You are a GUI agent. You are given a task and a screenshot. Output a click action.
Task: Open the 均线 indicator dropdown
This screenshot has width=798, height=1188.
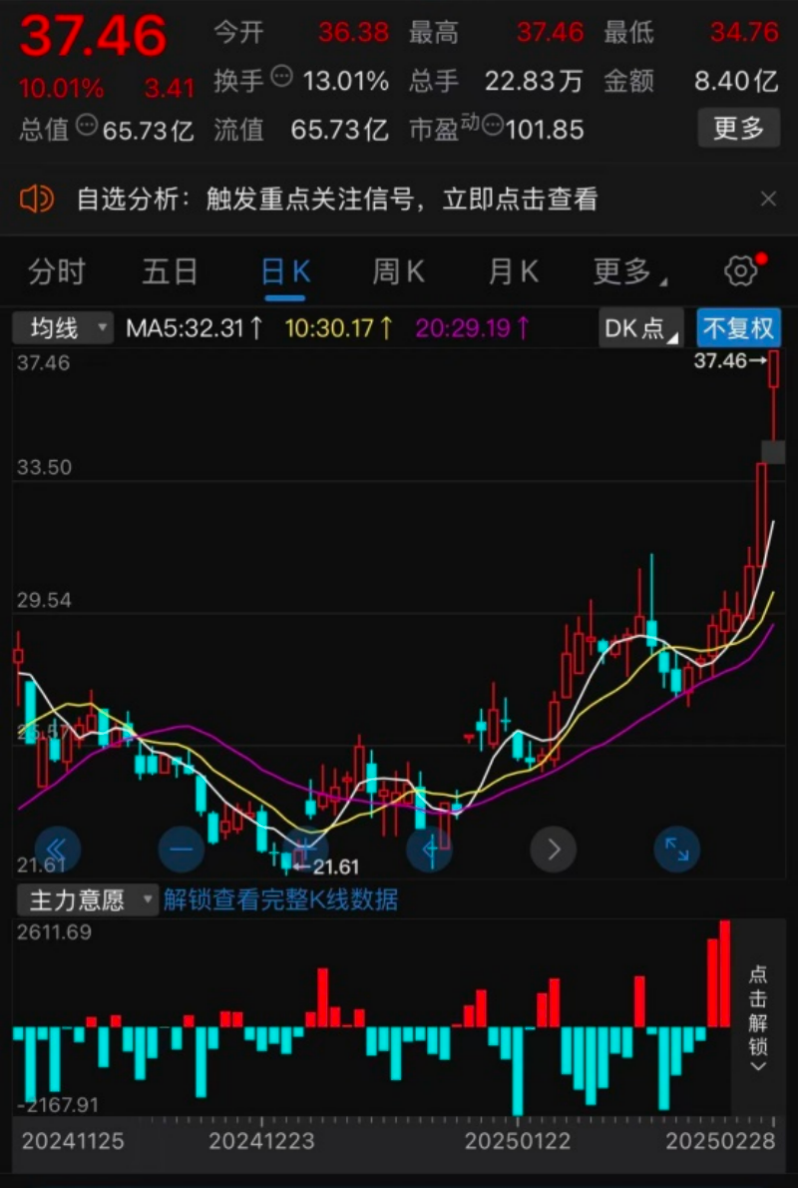pyautogui.click(x=63, y=328)
